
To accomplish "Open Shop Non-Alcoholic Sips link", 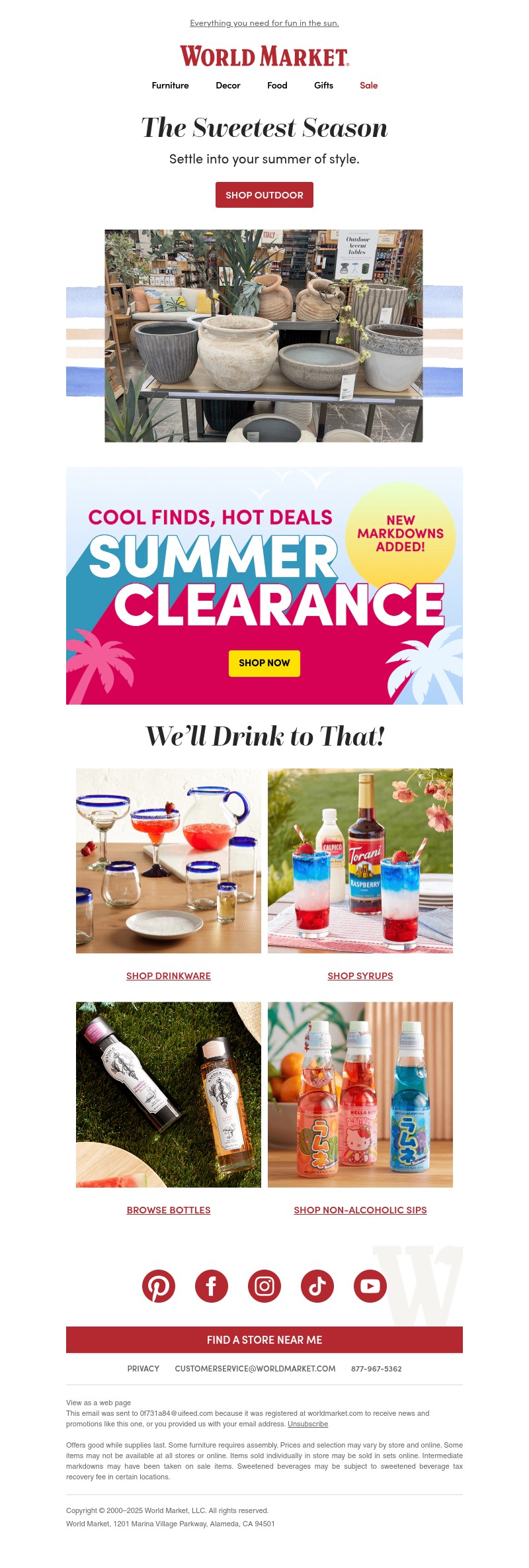I will point(360,1210).
